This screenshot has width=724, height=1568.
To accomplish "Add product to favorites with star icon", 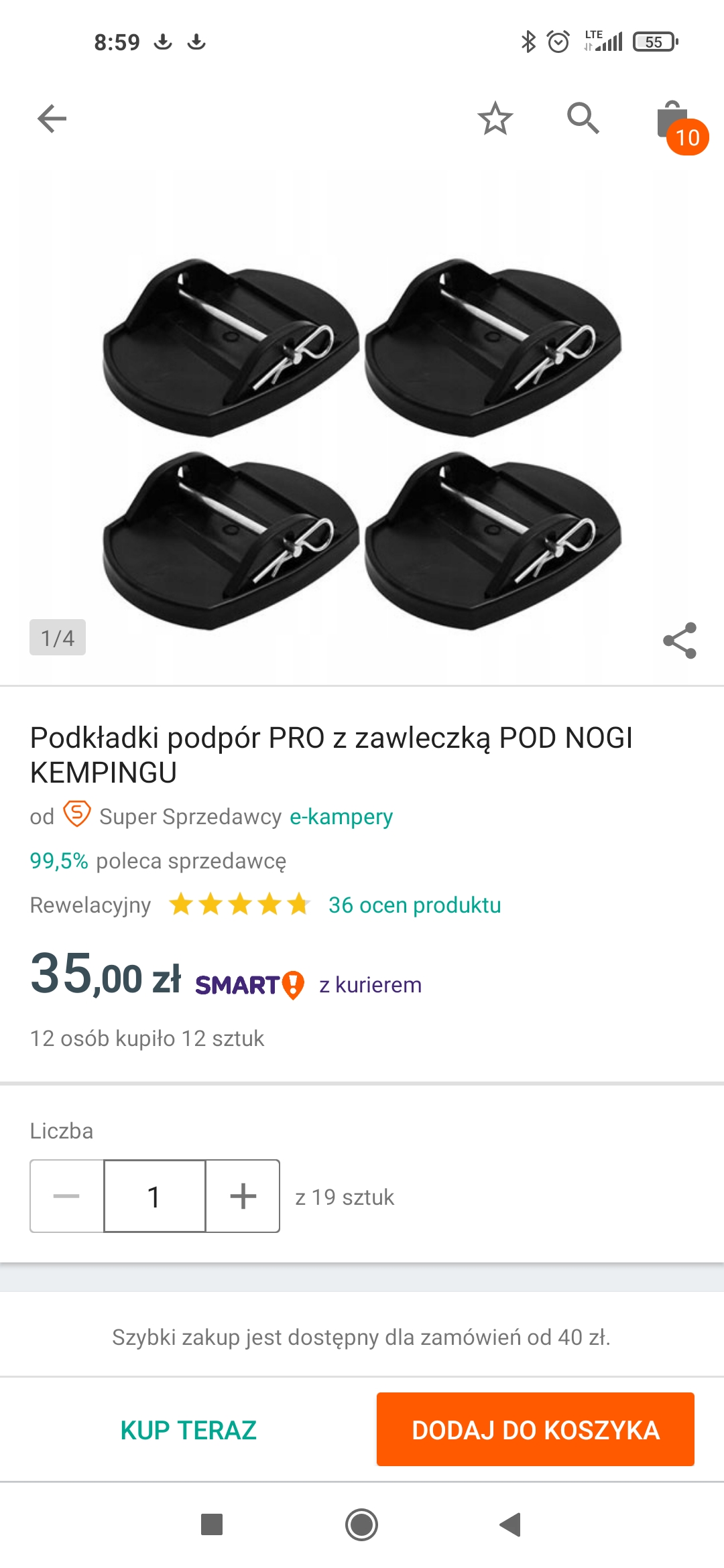I will coord(495,119).
